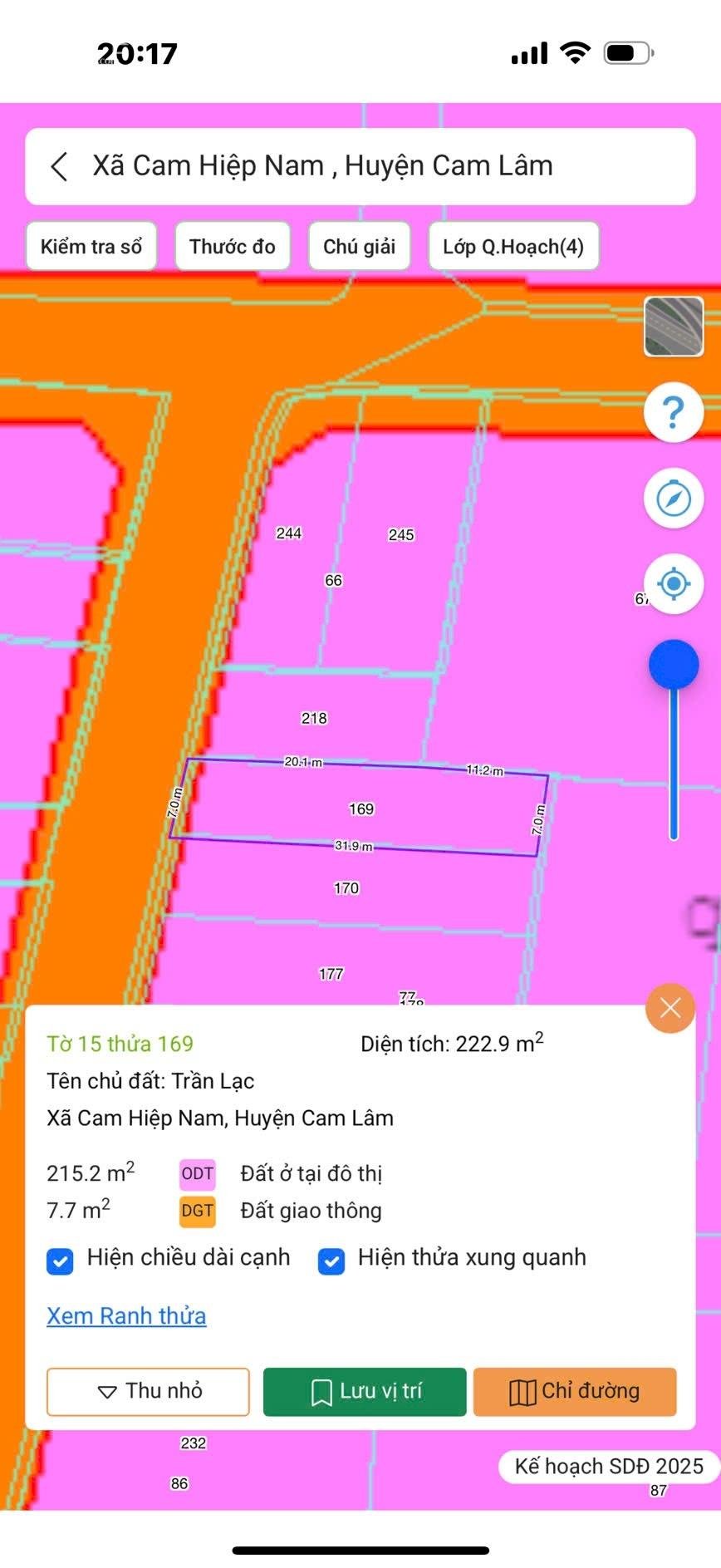Get directions with Chỉ đường
721x1568 pixels.
pyautogui.click(x=575, y=1391)
